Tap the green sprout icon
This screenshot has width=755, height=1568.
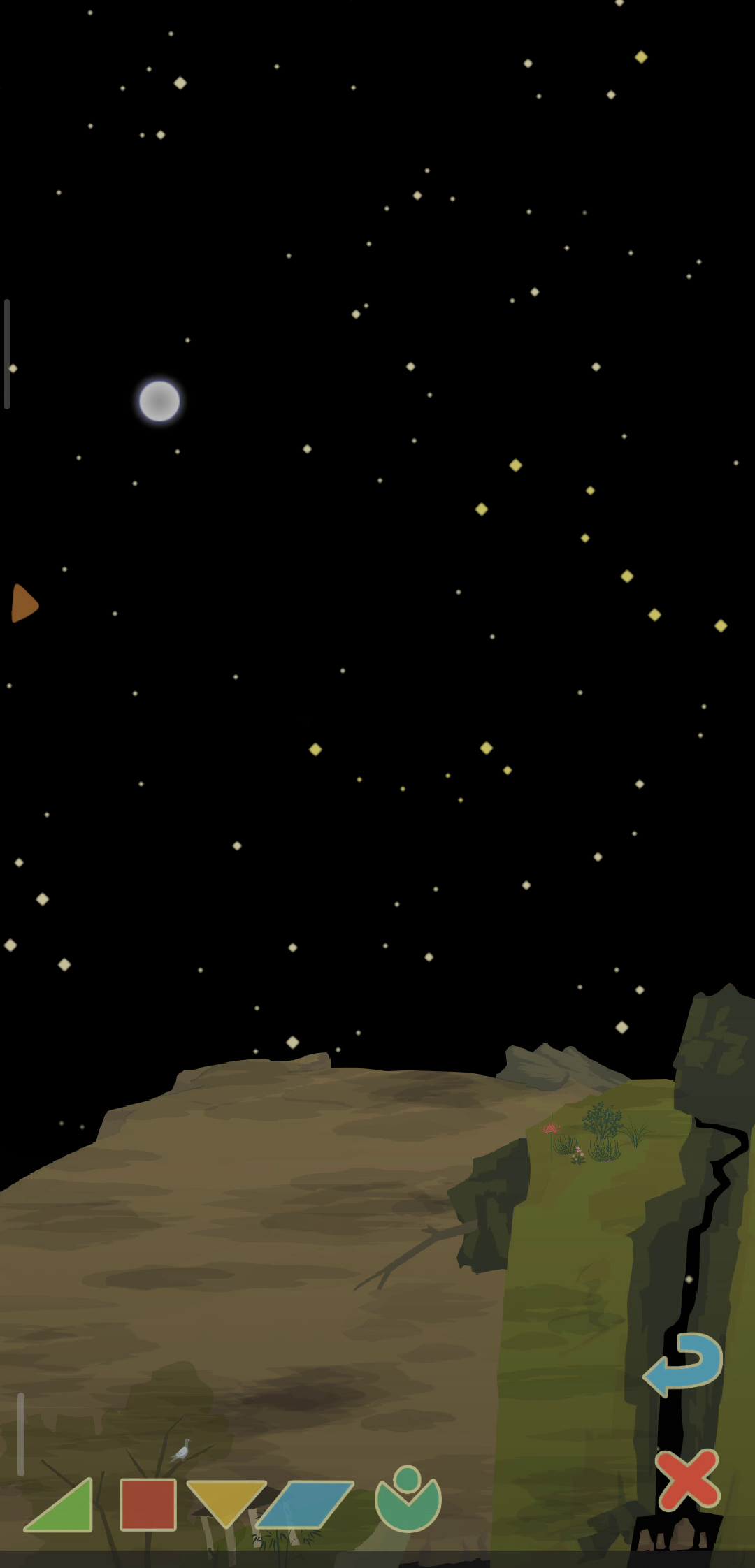408,1500
